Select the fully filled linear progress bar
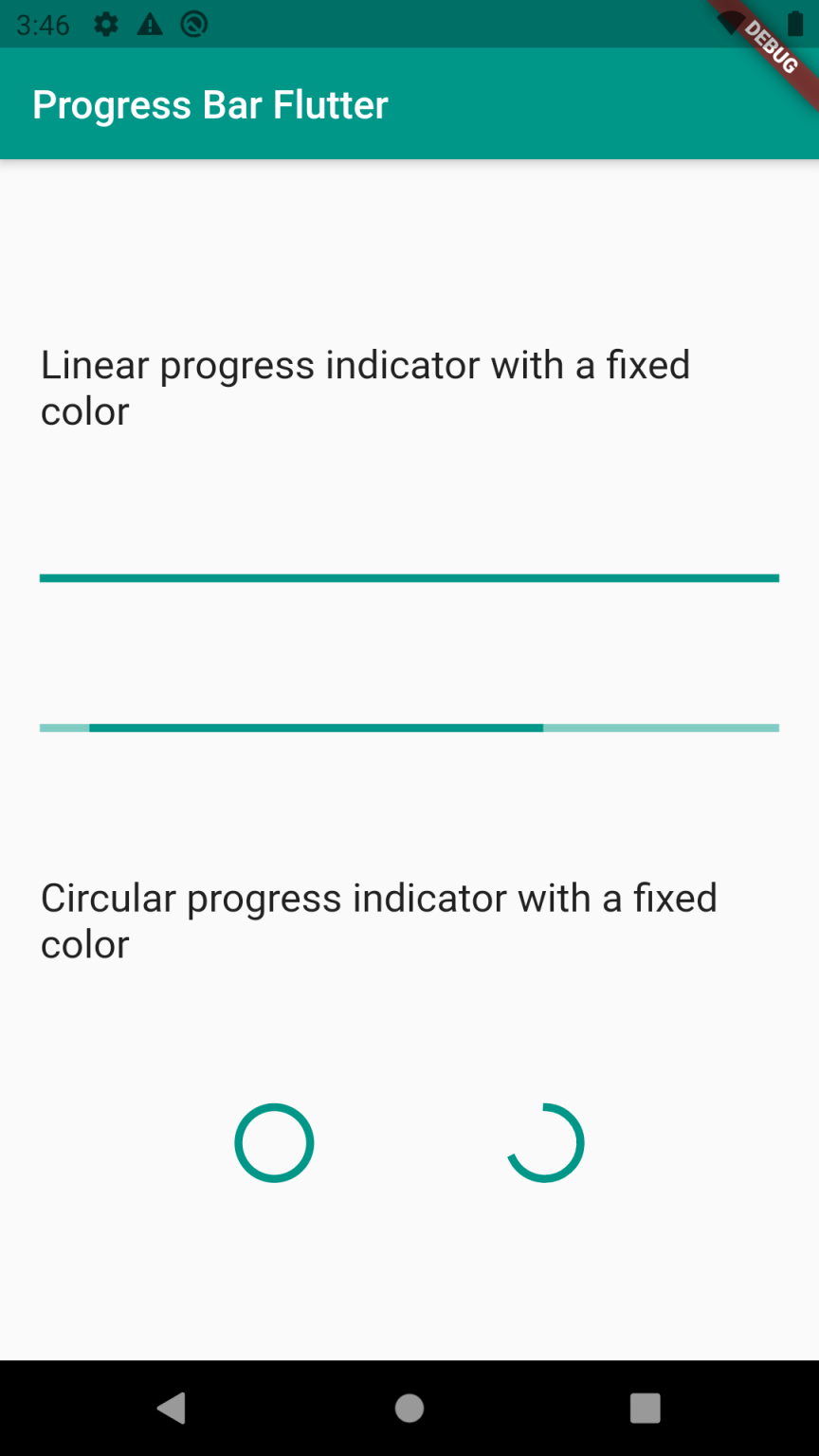 [x=409, y=576]
